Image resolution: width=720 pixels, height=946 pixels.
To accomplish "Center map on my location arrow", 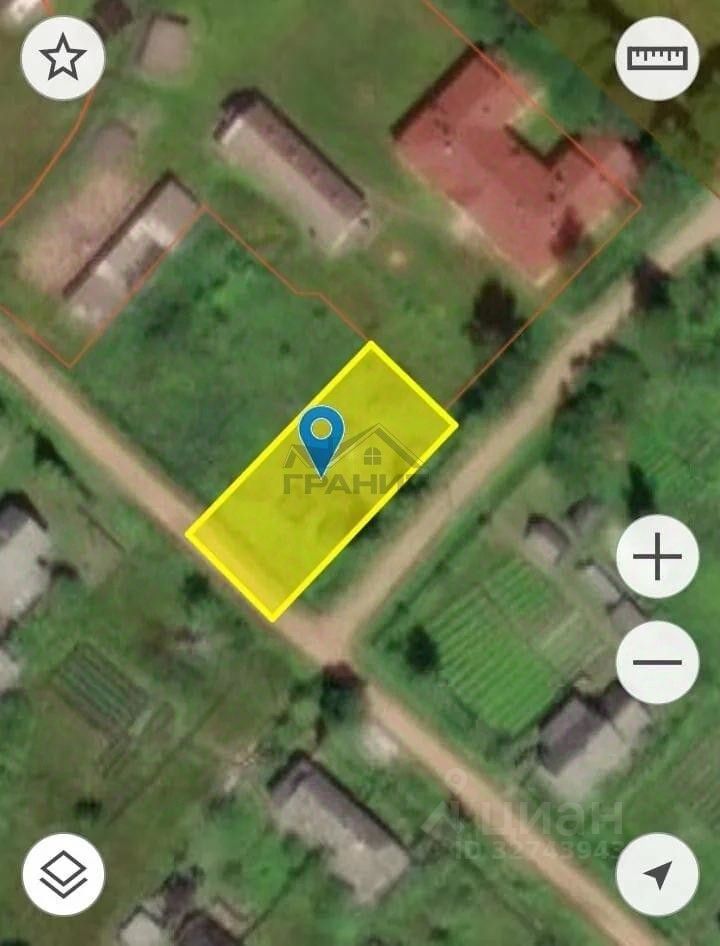I will 657,874.
